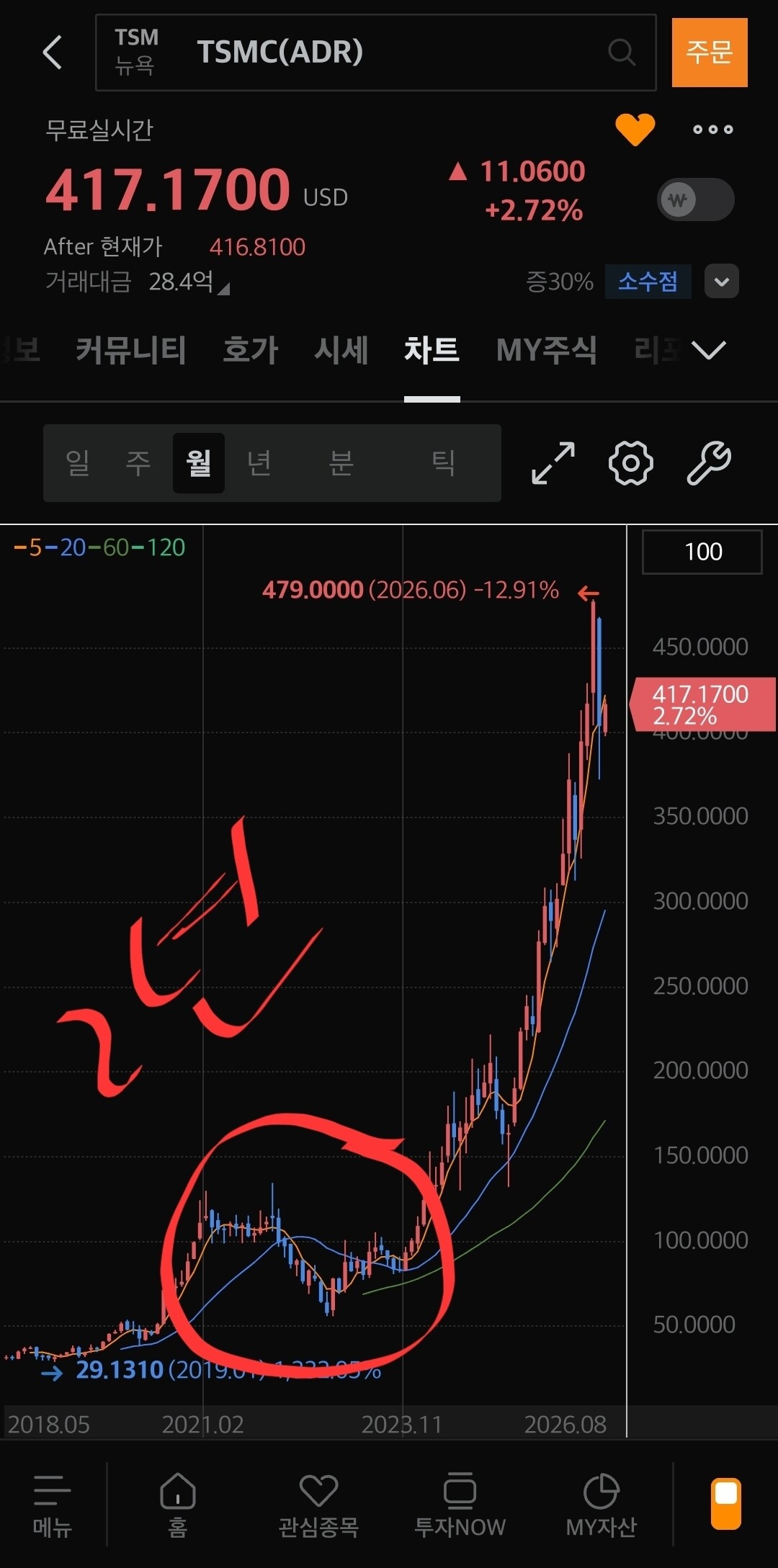Remove TSMC from favorites via heart icon
Viewport: 778px width, 1568px height.
[x=635, y=130]
